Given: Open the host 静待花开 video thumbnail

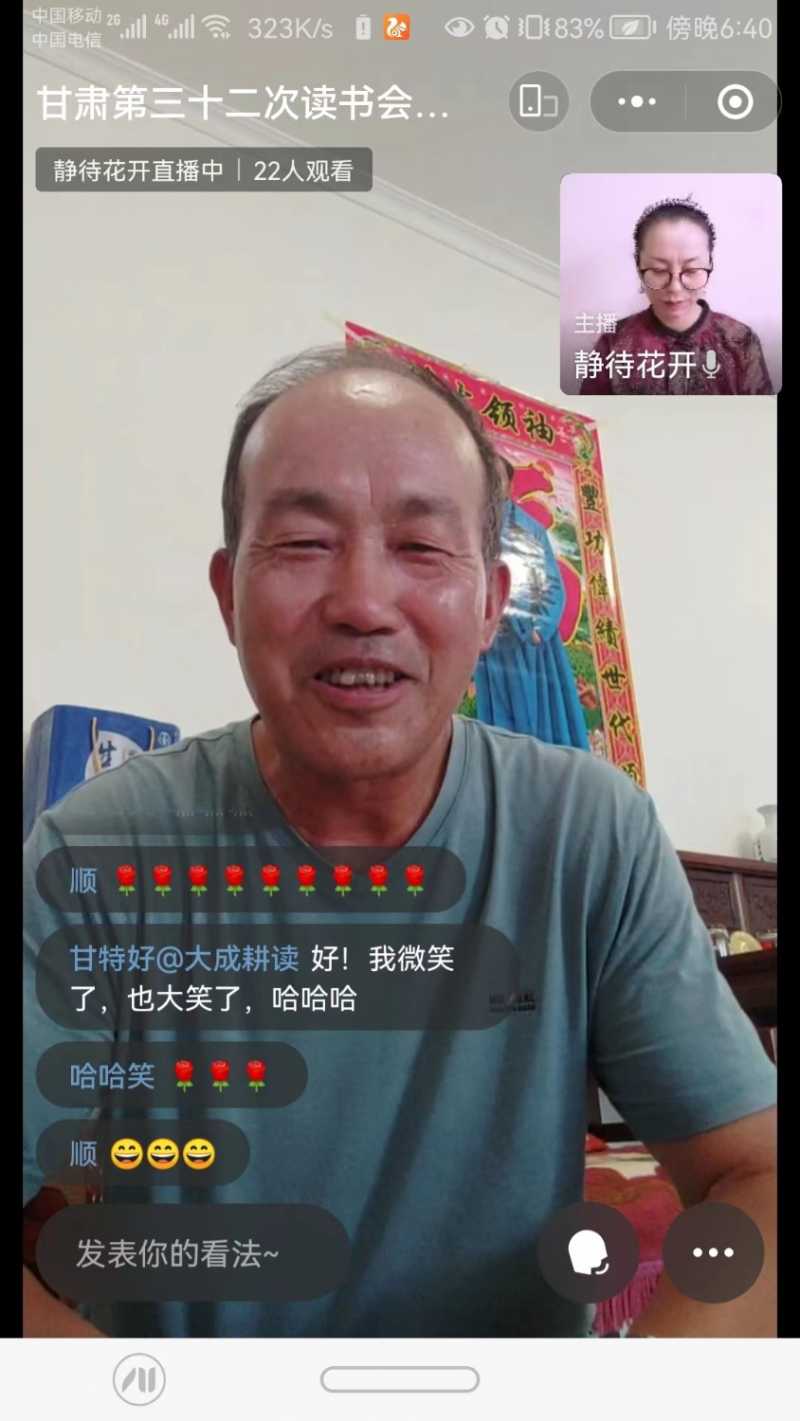Looking at the screenshot, I should pyautogui.click(x=670, y=284).
